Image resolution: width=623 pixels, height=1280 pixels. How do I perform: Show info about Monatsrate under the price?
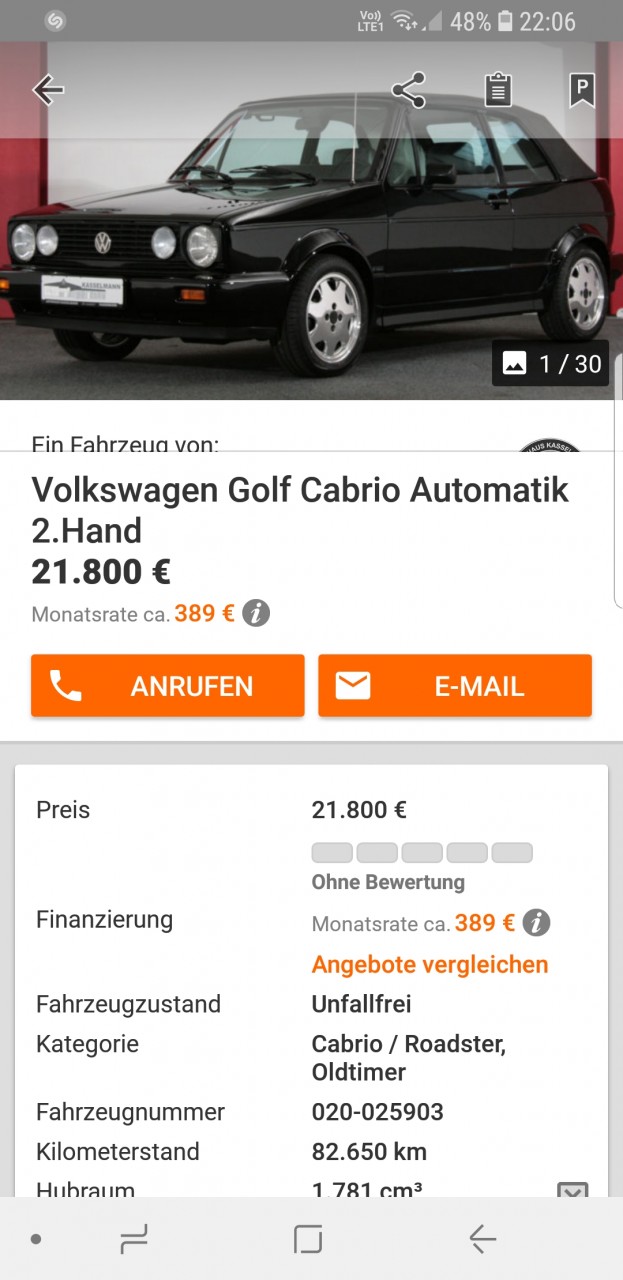pos(257,613)
